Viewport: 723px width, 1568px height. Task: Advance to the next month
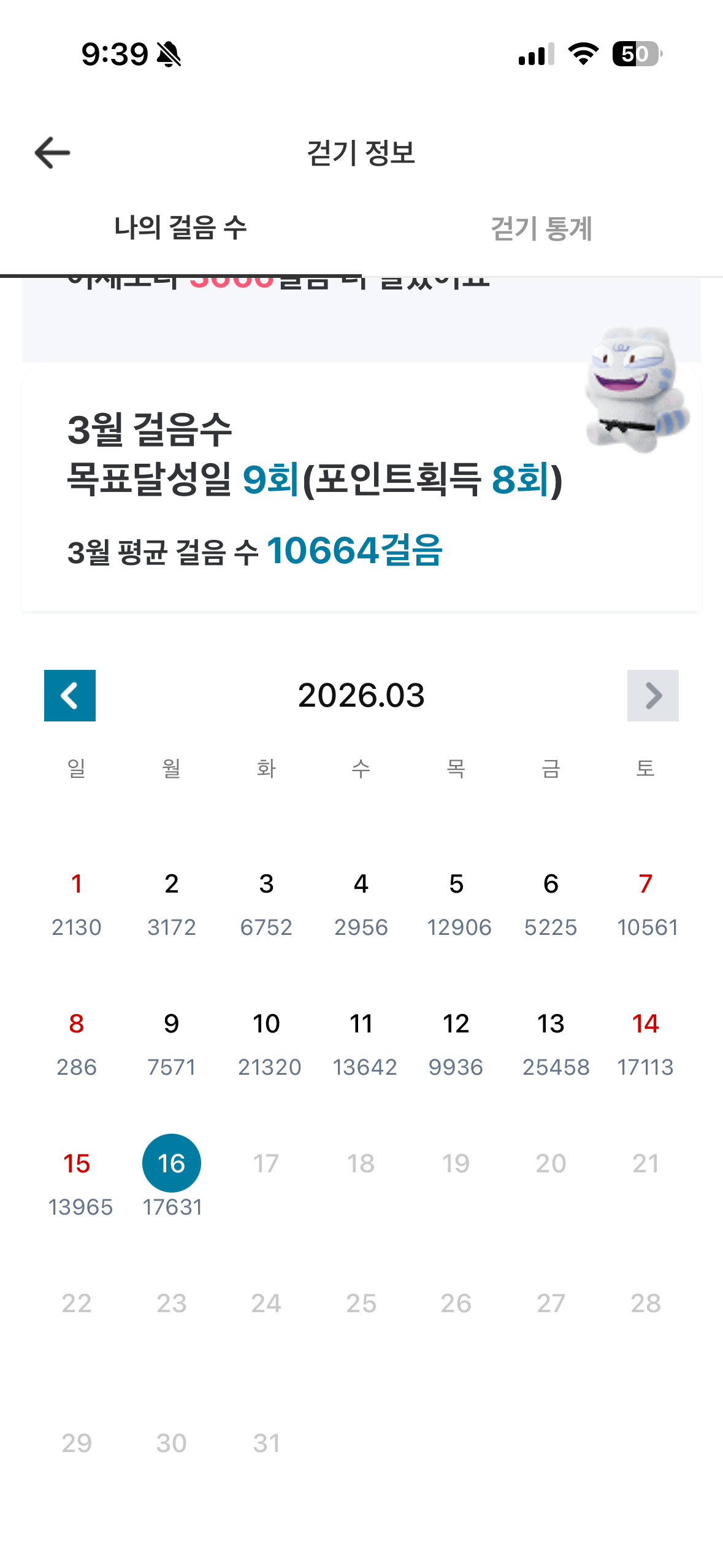pyautogui.click(x=652, y=696)
